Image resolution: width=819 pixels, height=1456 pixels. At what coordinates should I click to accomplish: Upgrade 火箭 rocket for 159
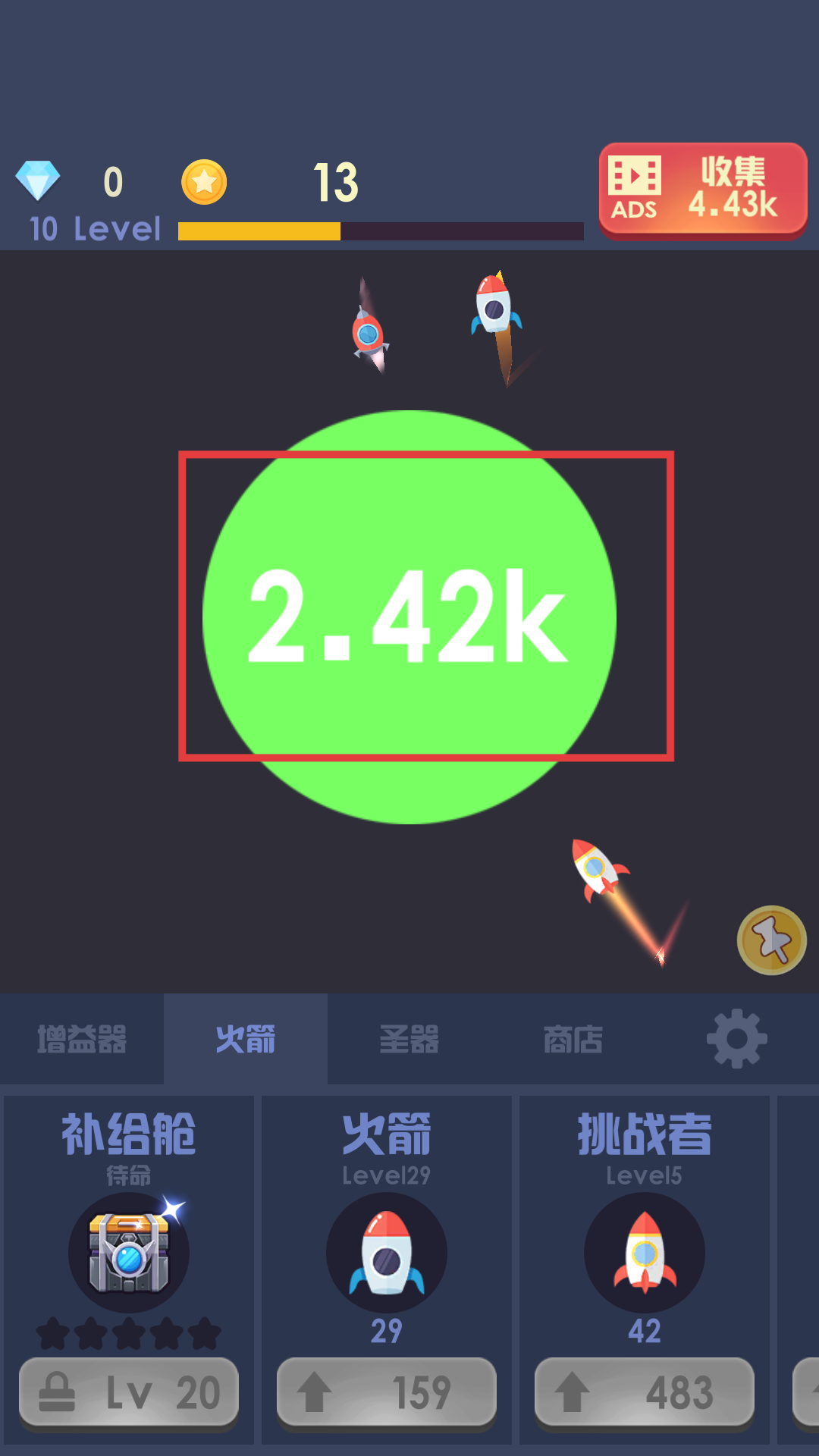pyautogui.click(x=387, y=1392)
